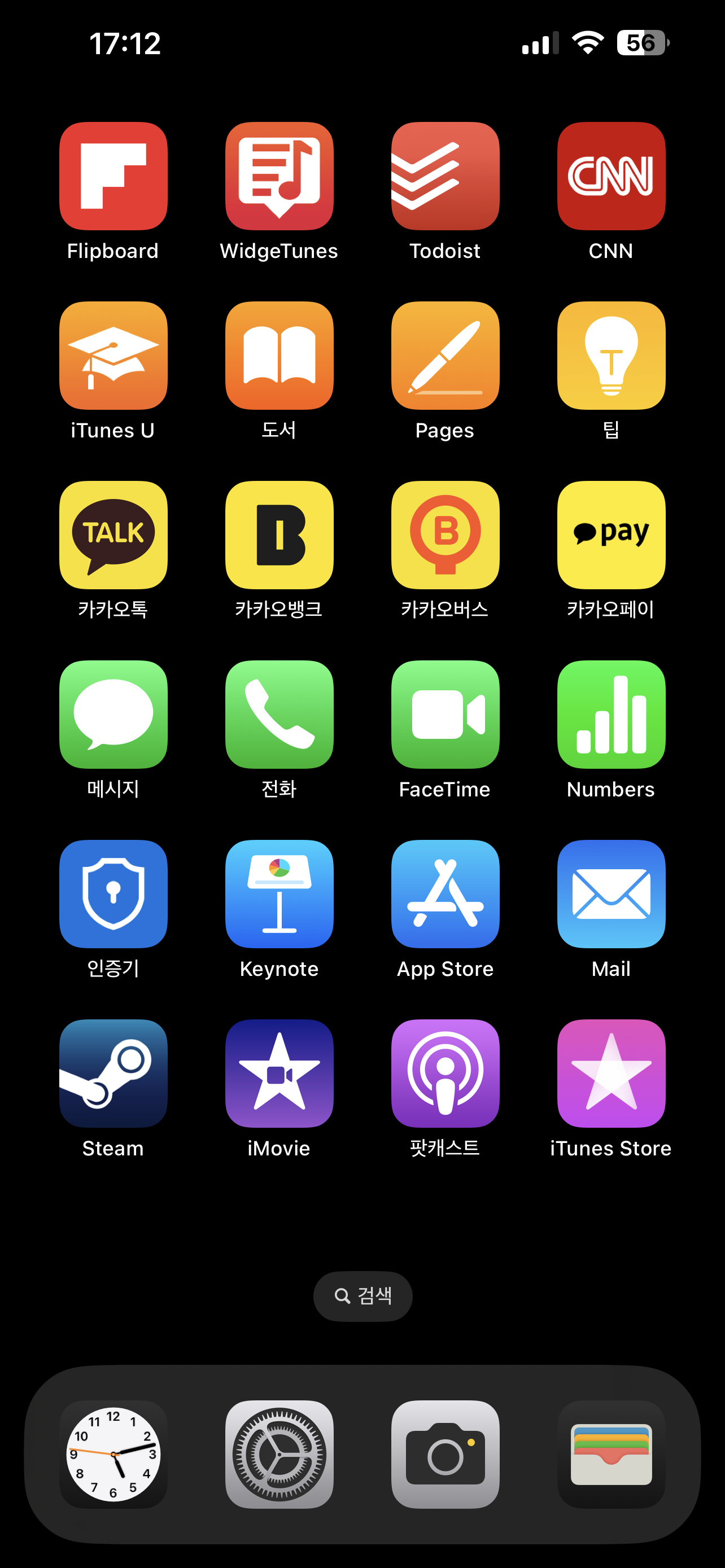Screen dimensions: 725x1568
Task: Launch 카카오뱅크 app
Action: coord(279,535)
